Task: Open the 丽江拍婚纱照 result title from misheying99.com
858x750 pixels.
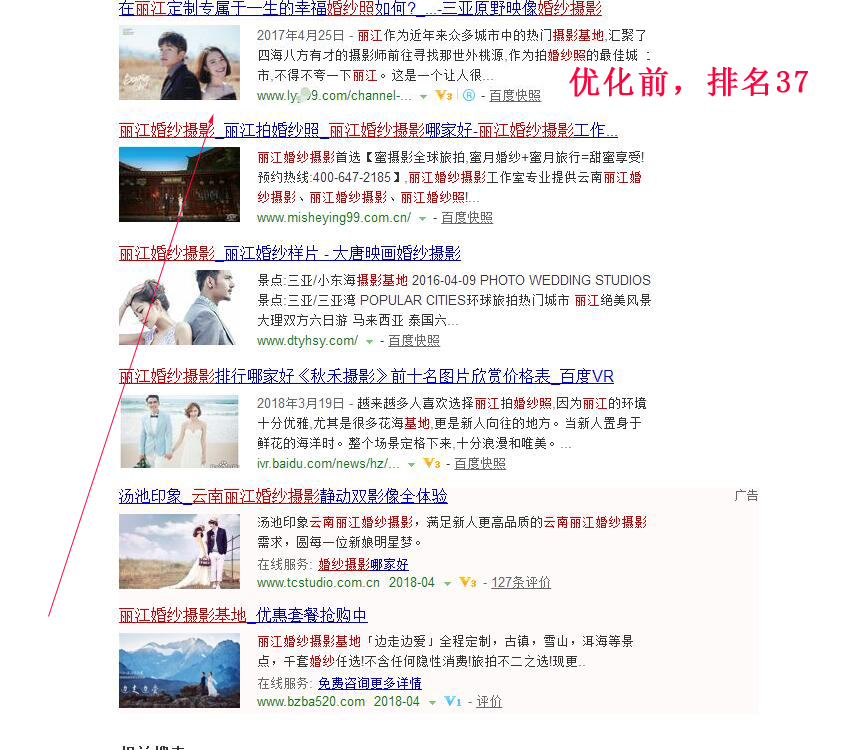Action: pos(368,131)
